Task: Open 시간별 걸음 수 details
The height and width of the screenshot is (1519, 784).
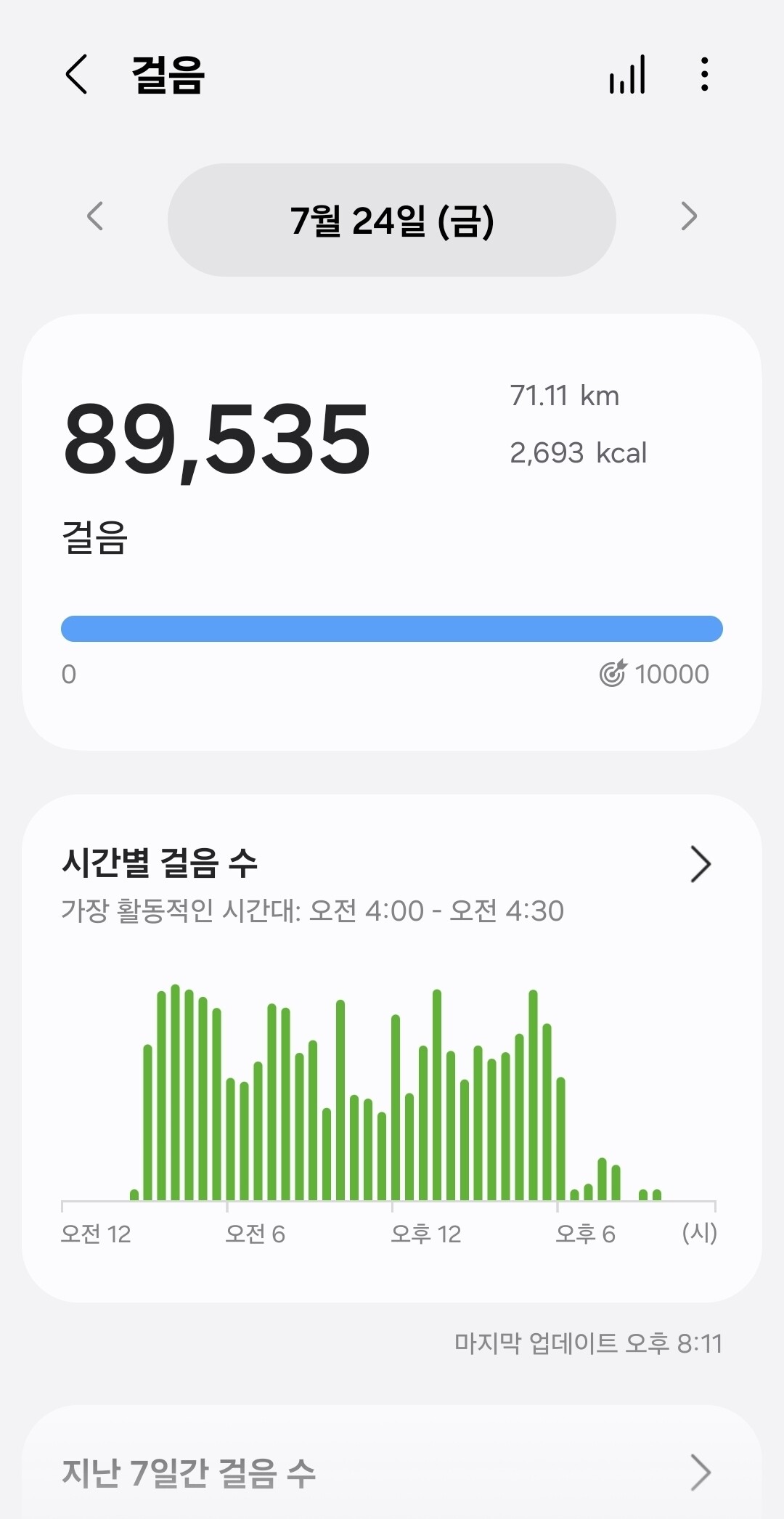Action: pyautogui.click(x=391, y=881)
